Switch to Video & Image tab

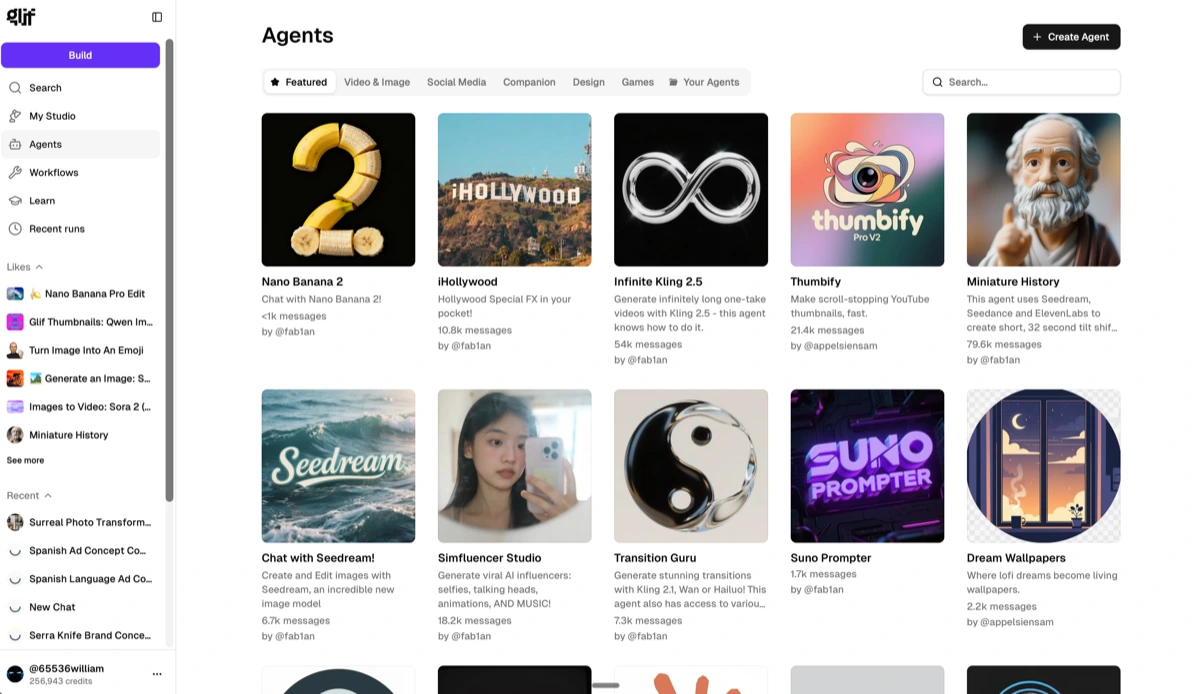click(376, 82)
